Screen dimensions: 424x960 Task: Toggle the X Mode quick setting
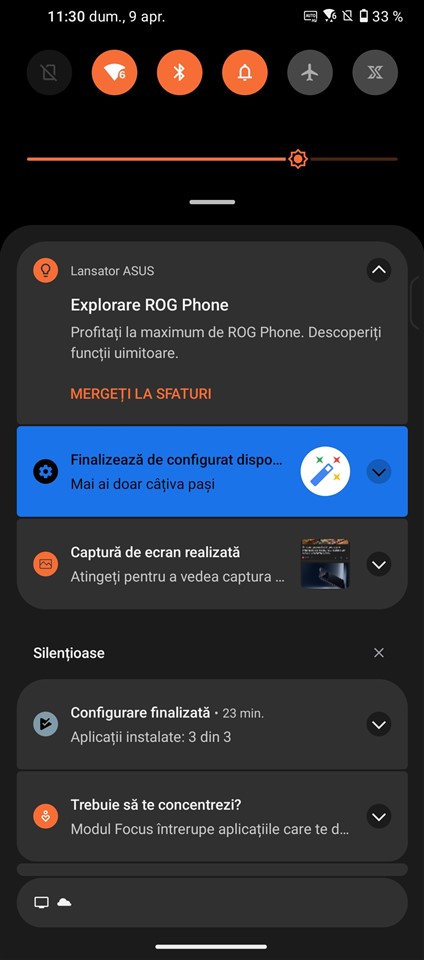[375, 73]
